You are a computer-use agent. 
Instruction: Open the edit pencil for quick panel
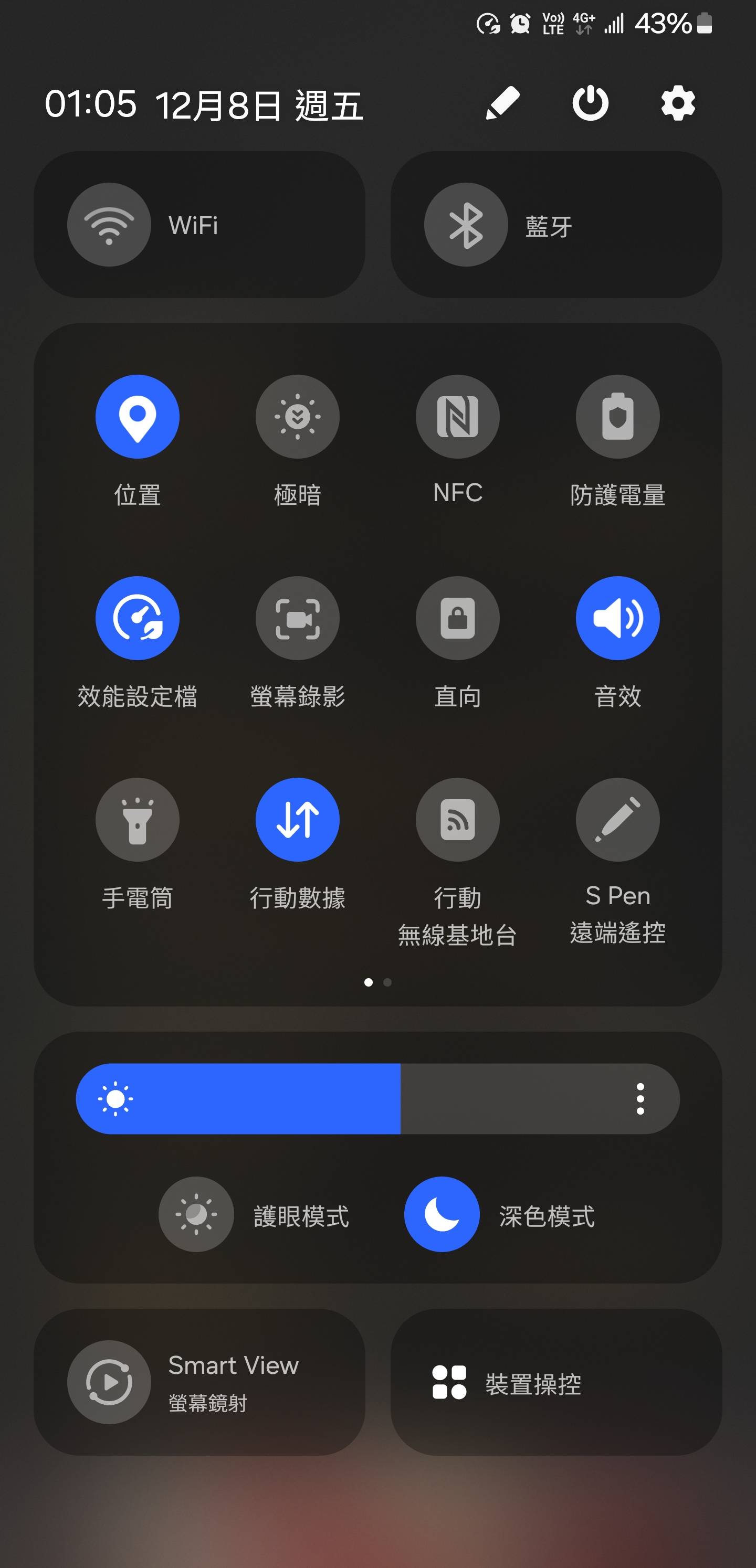click(502, 103)
